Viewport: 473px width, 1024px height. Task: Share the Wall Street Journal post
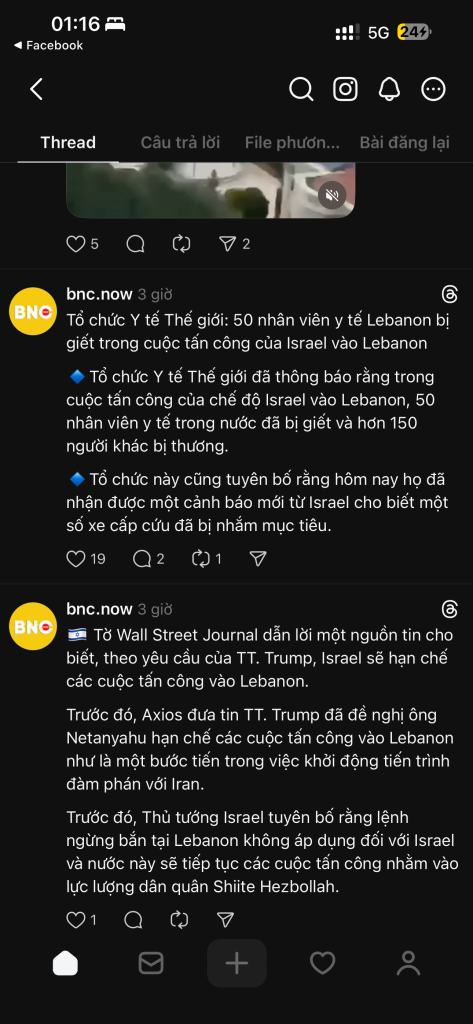point(225,920)
